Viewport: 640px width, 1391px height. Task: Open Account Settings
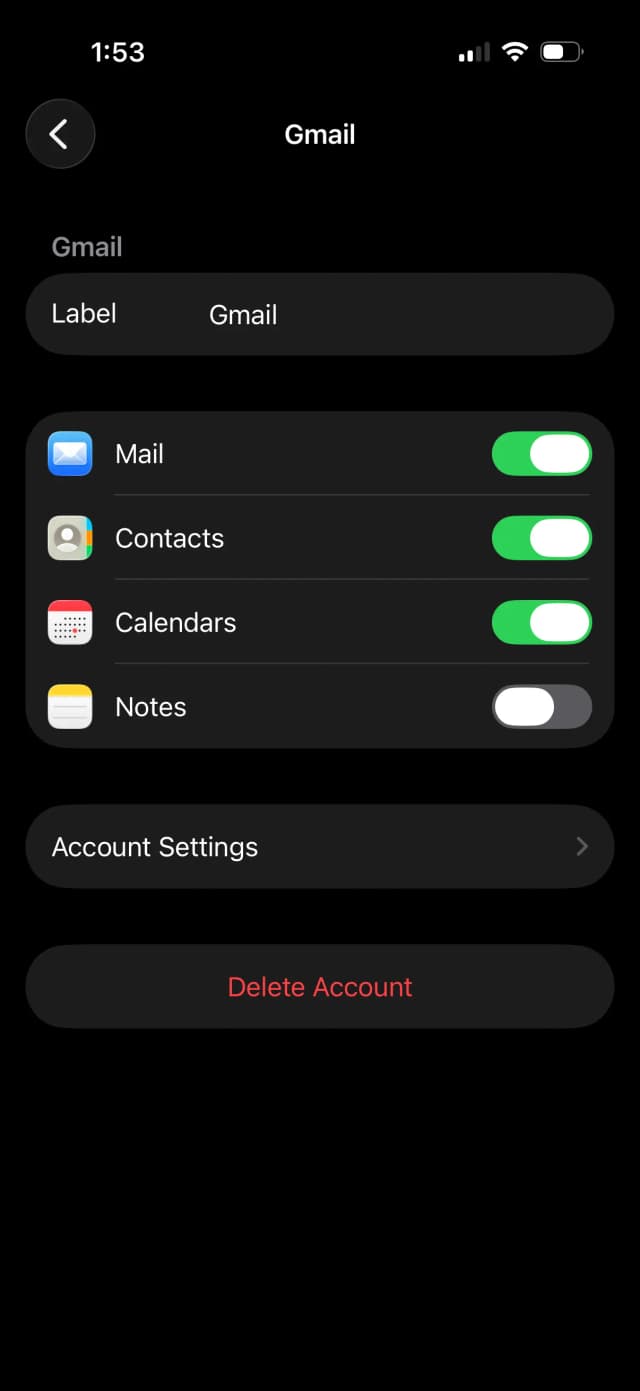320,847
